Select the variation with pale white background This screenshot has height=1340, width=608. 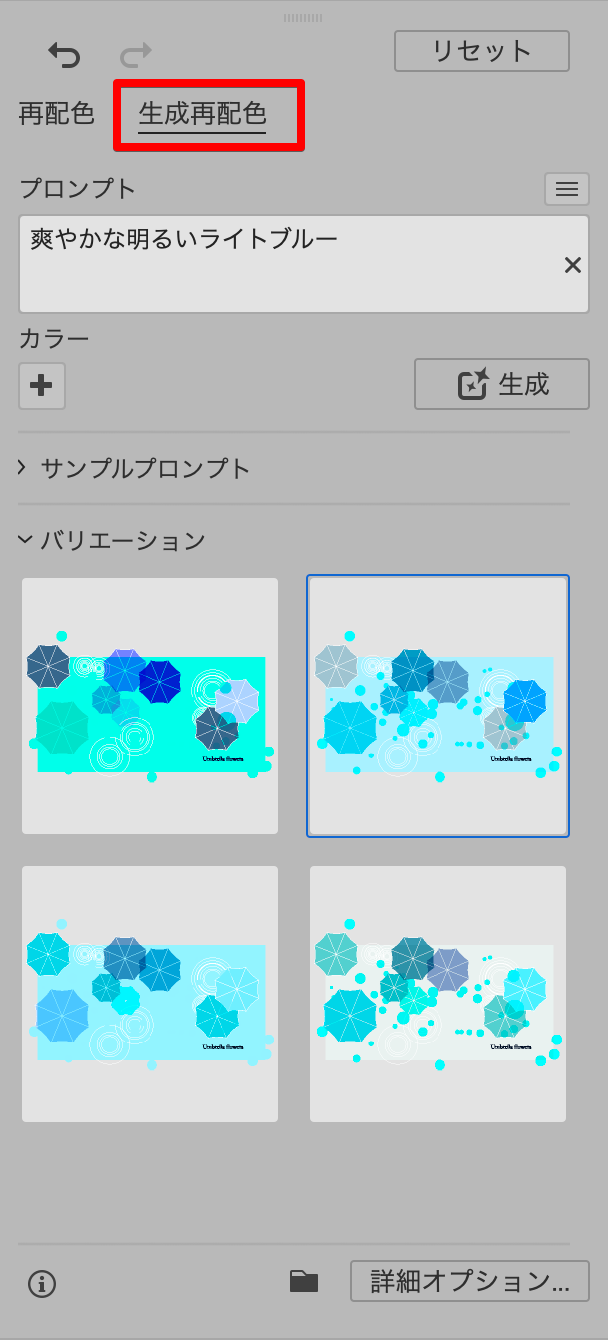(x=438, y=994)
